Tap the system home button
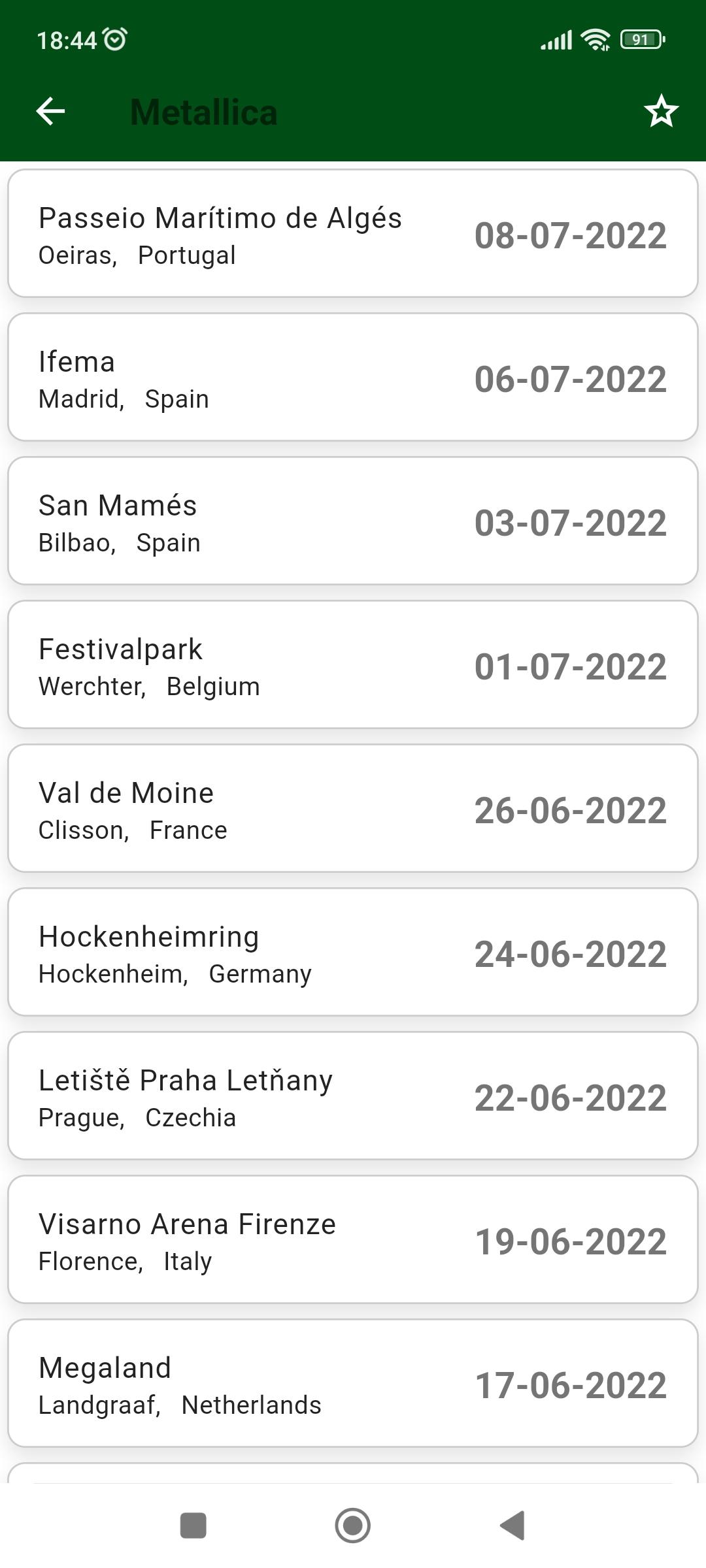Screen dimensions: 706x1568 353,1526
